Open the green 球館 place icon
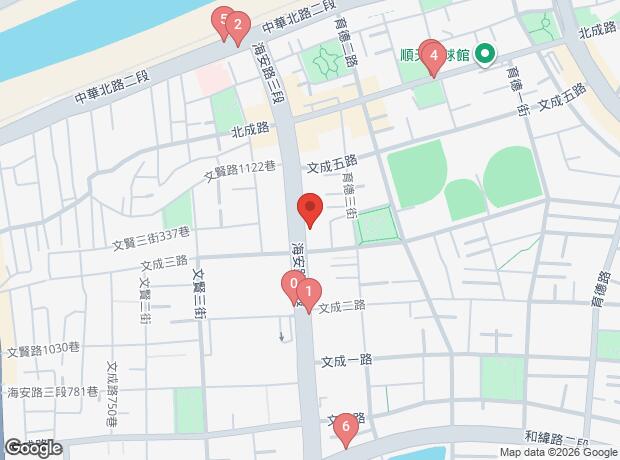This screenshot has width=620, height=460. (x=486, y=55)
